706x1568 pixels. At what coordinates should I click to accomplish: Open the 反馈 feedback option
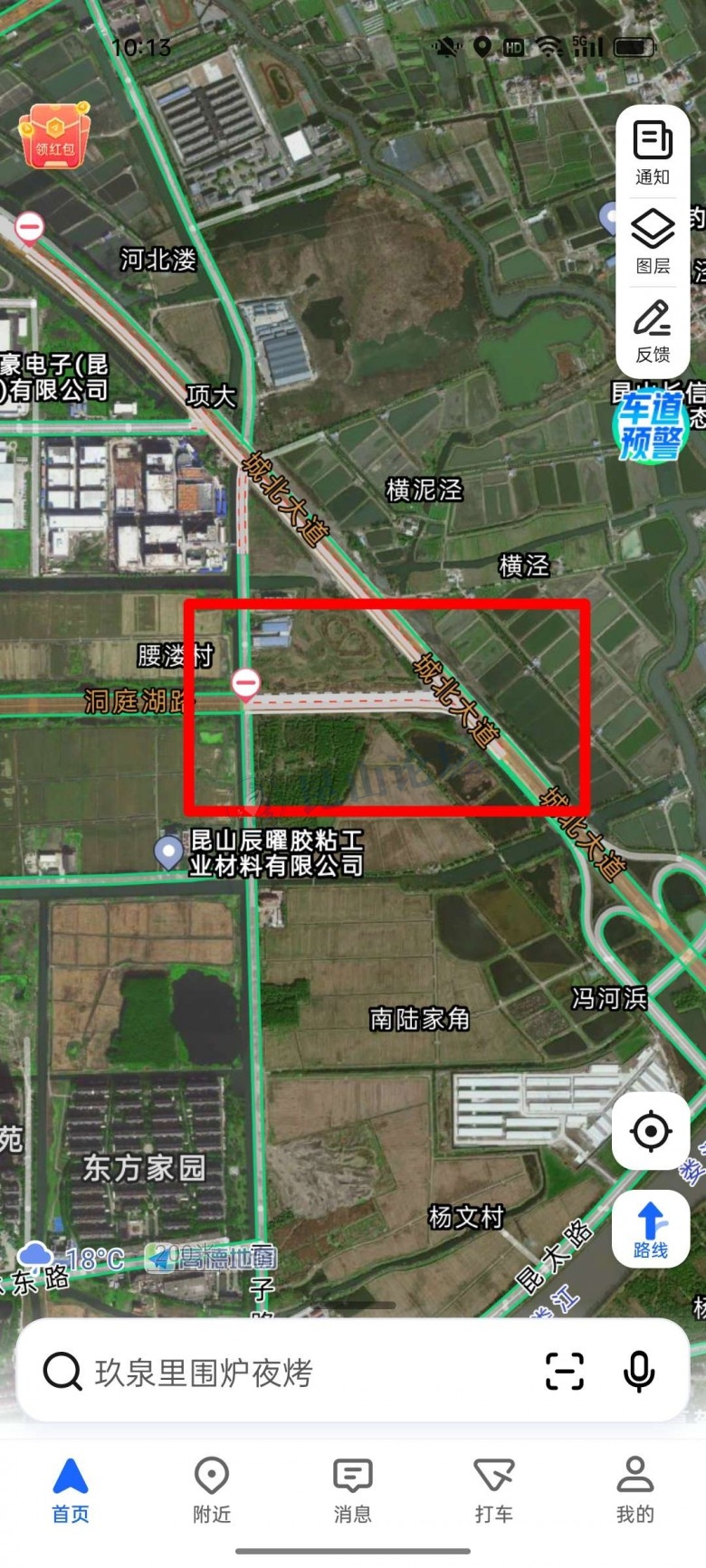(x=653, y=331)
